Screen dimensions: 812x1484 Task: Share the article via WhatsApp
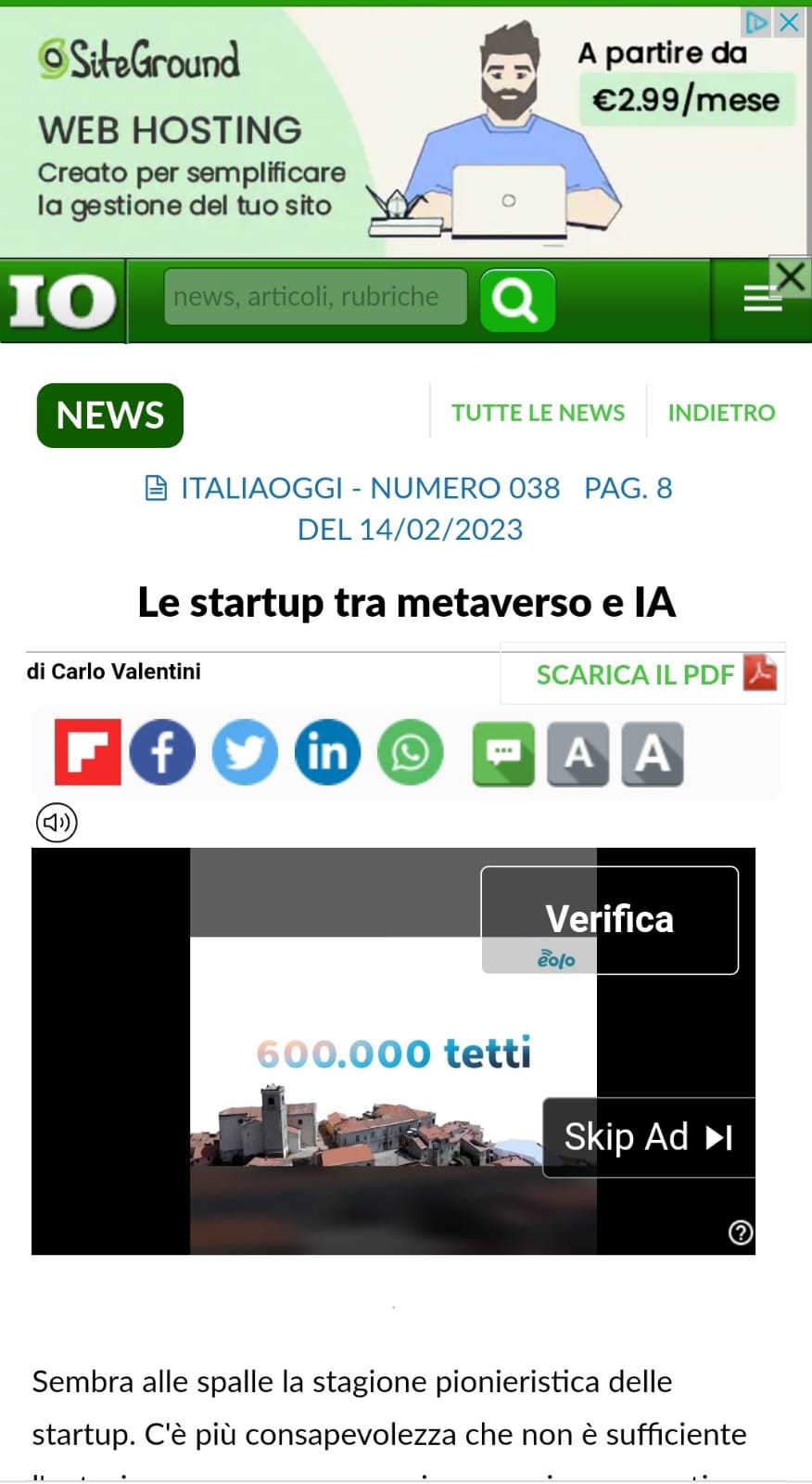coord(411,752)
